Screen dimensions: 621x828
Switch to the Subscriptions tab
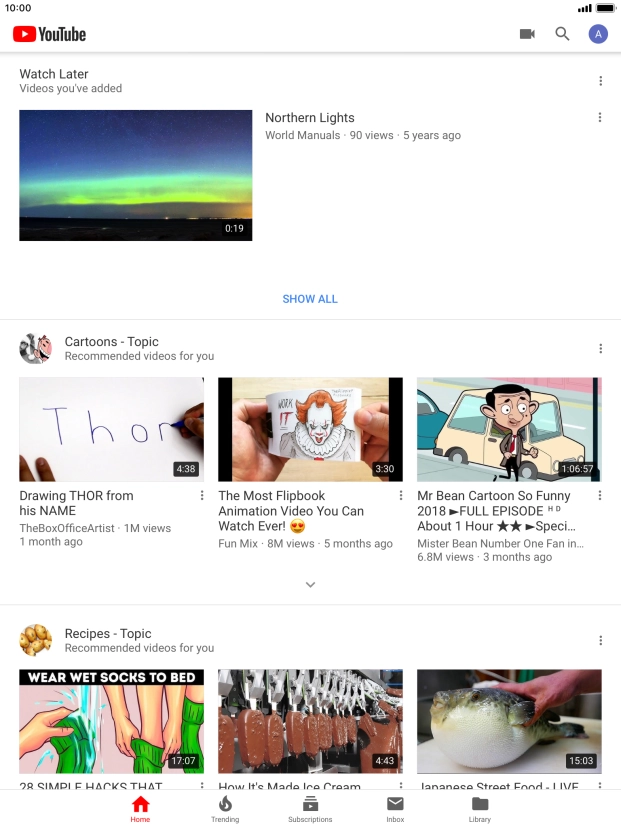310,808
